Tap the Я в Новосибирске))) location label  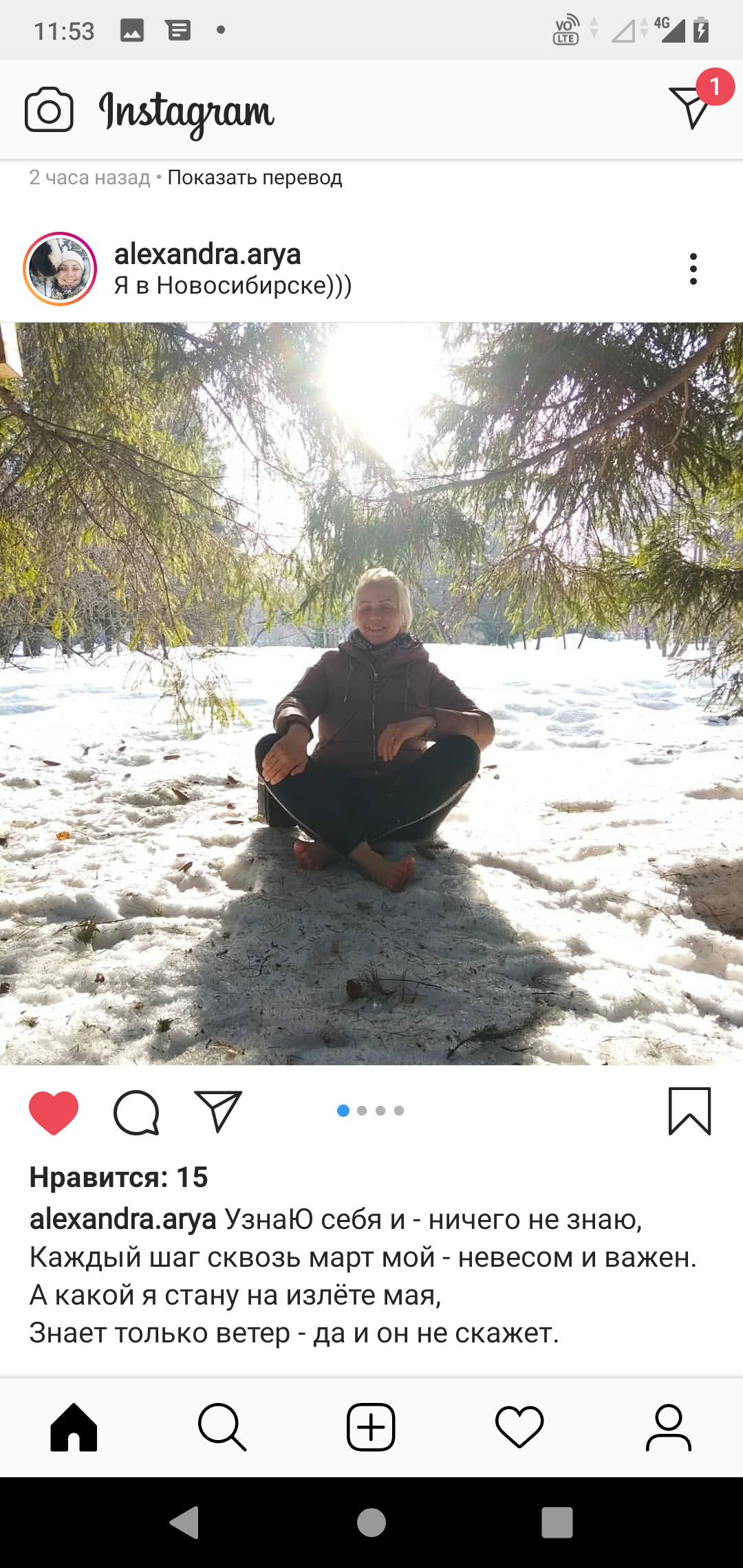pos(233,285)
